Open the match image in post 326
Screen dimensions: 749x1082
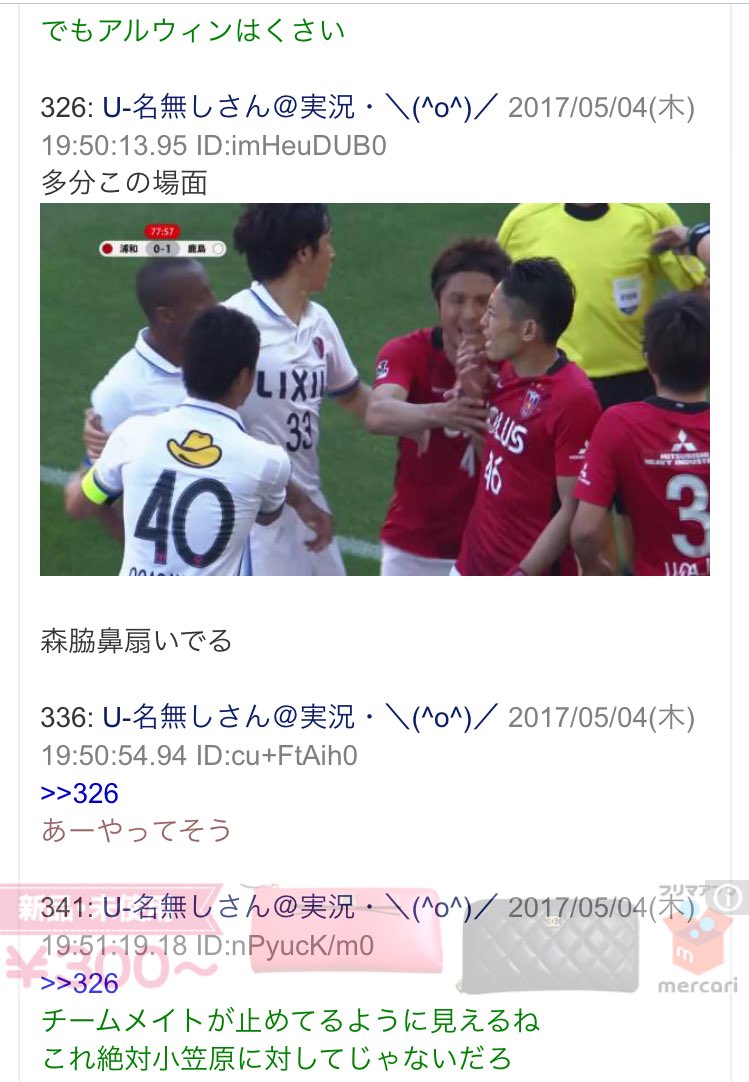tap(374, 389)
